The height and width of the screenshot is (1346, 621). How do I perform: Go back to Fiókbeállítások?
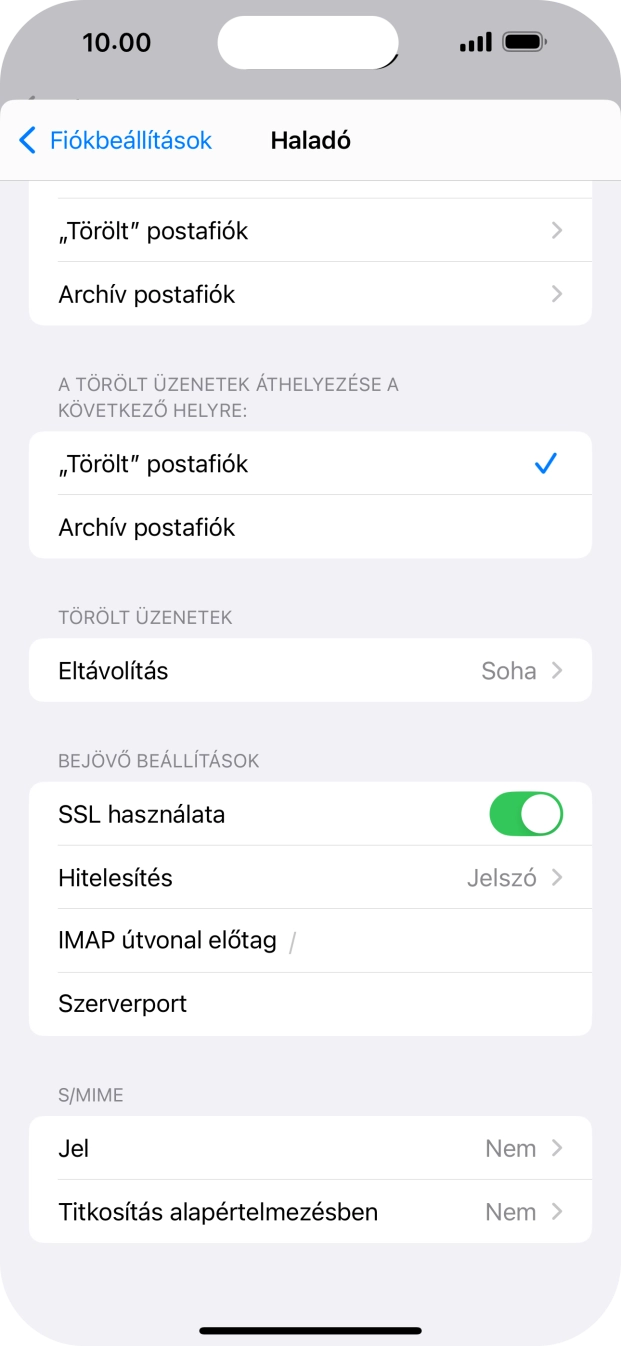115,140
